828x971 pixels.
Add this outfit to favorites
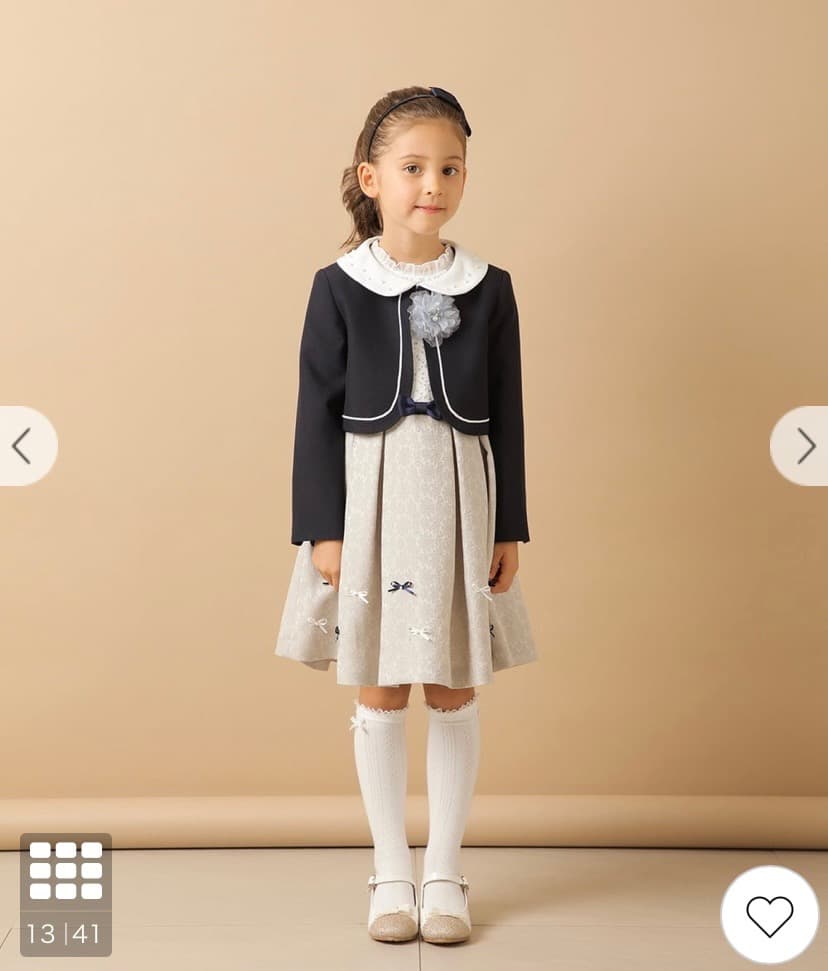click(769, 915)
